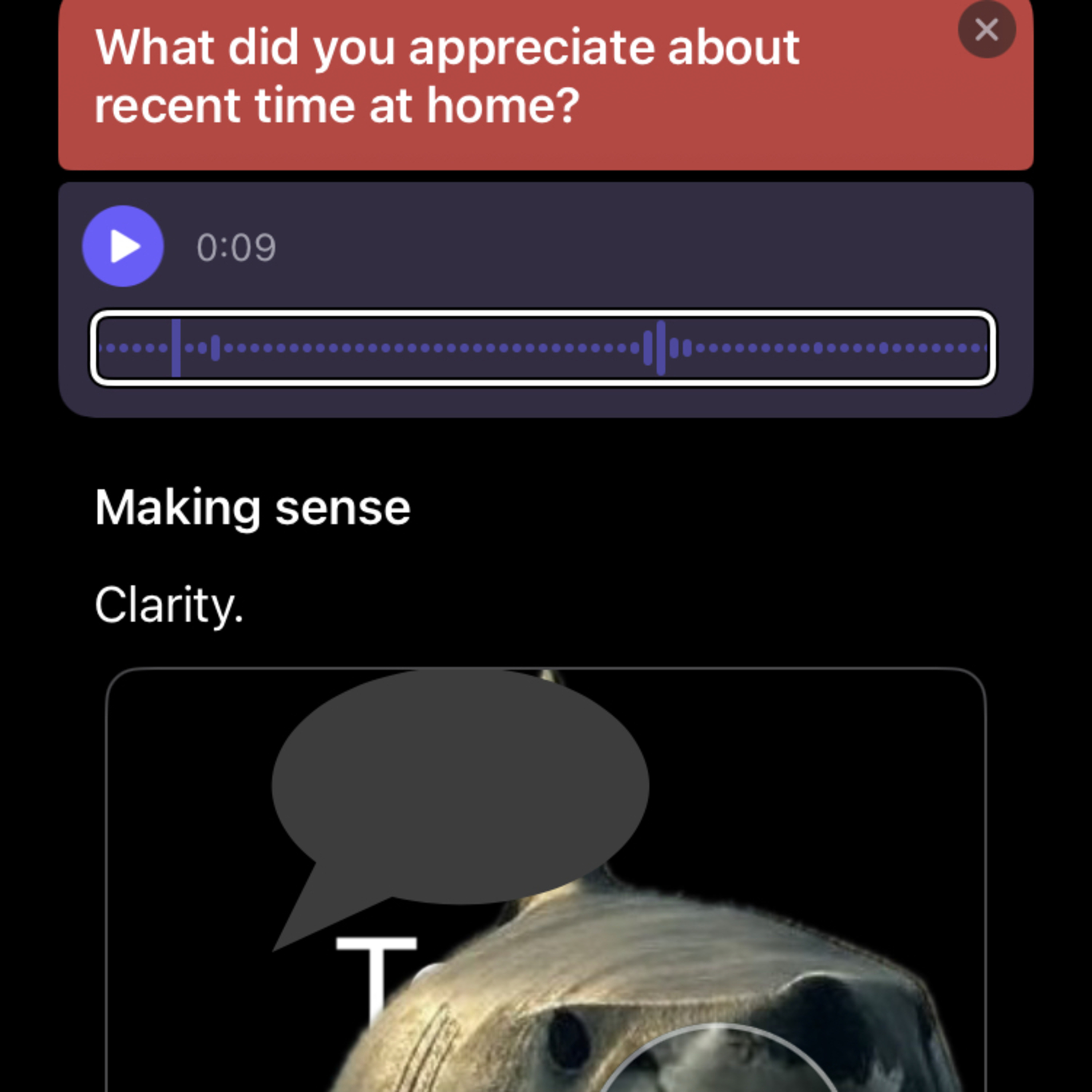The width and height of the screenshot is (1092, 1092).
Task: Play the 0:09 voice recording
Action: click(x=123, y=246)
